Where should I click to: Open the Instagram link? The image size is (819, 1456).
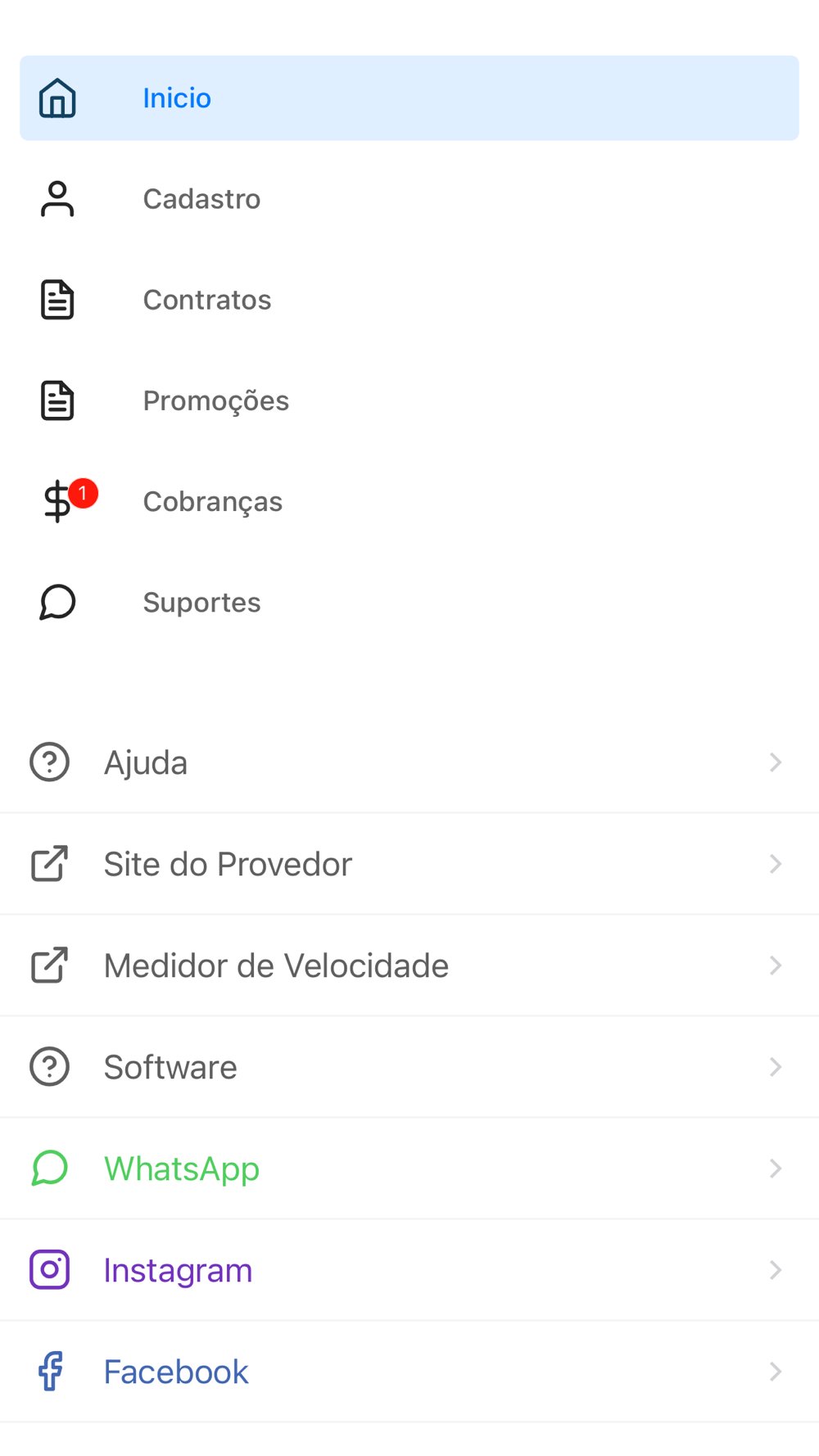tap(409, 1270)
